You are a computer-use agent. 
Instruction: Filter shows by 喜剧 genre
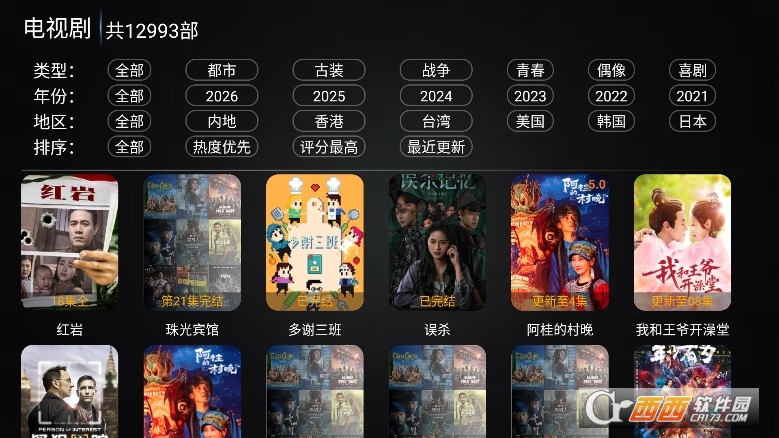(692, 70)
